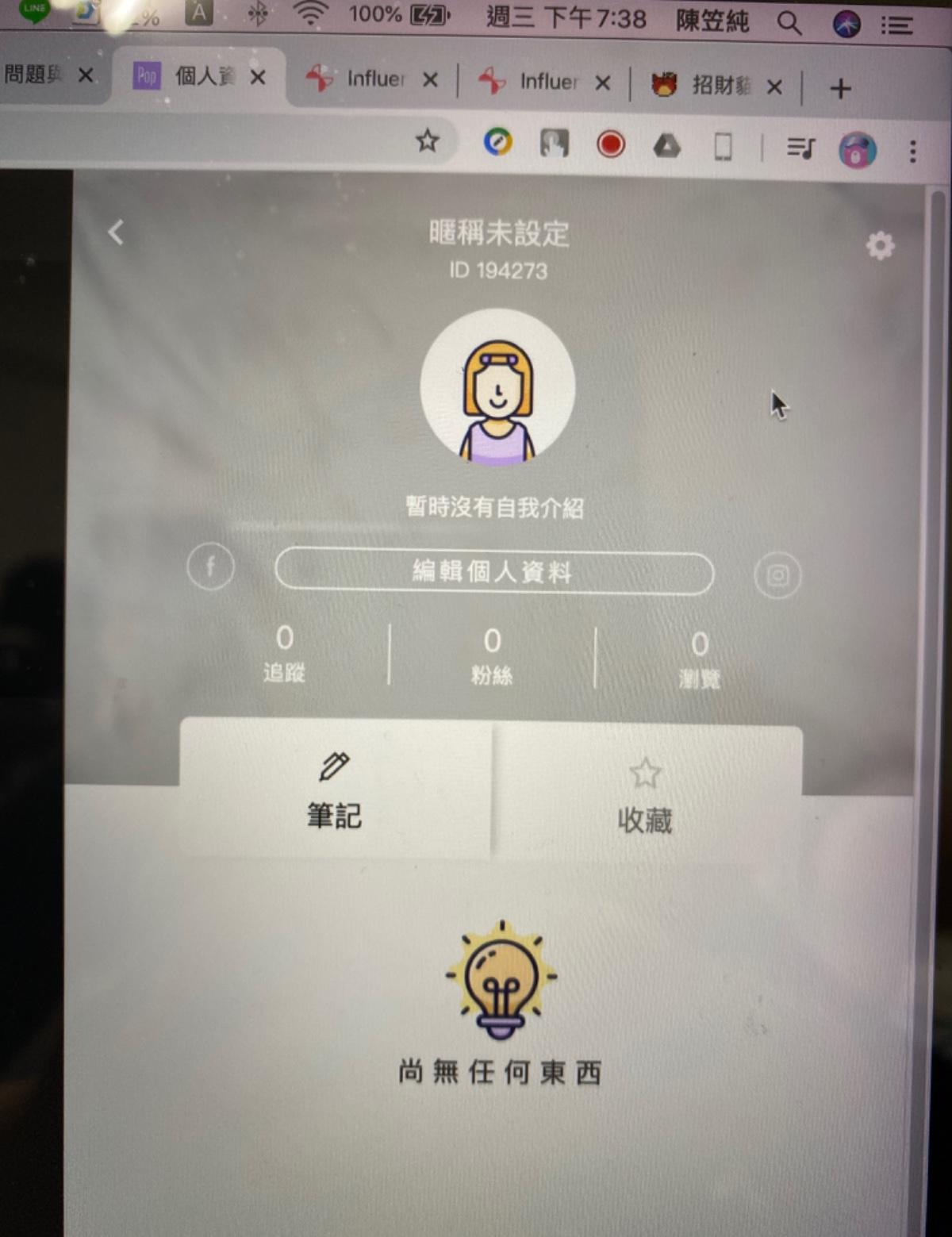Open a new browser tab

(x=840, y=88)
